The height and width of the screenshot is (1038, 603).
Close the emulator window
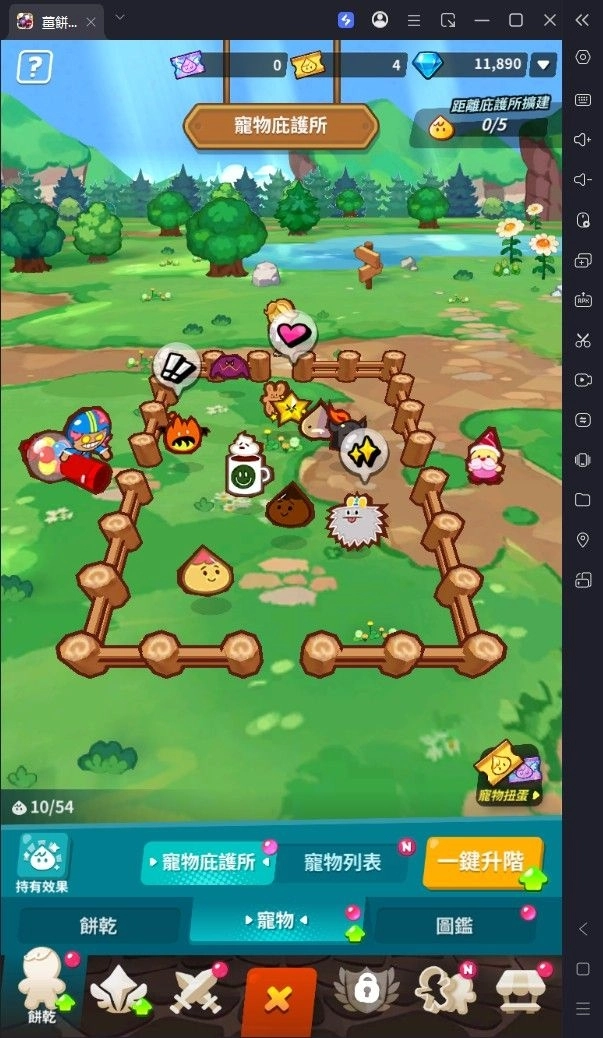coord(549,20)
